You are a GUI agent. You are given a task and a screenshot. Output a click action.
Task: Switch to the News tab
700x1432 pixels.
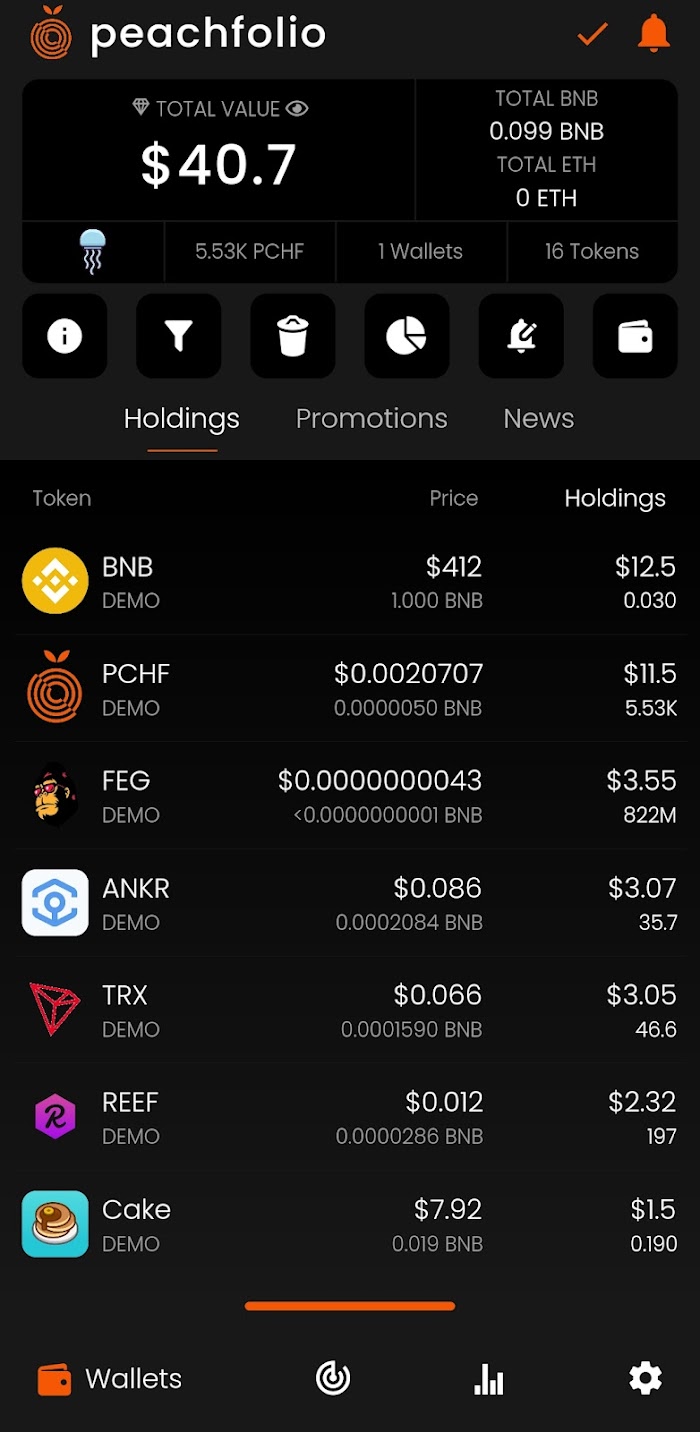tap(538, 418)
